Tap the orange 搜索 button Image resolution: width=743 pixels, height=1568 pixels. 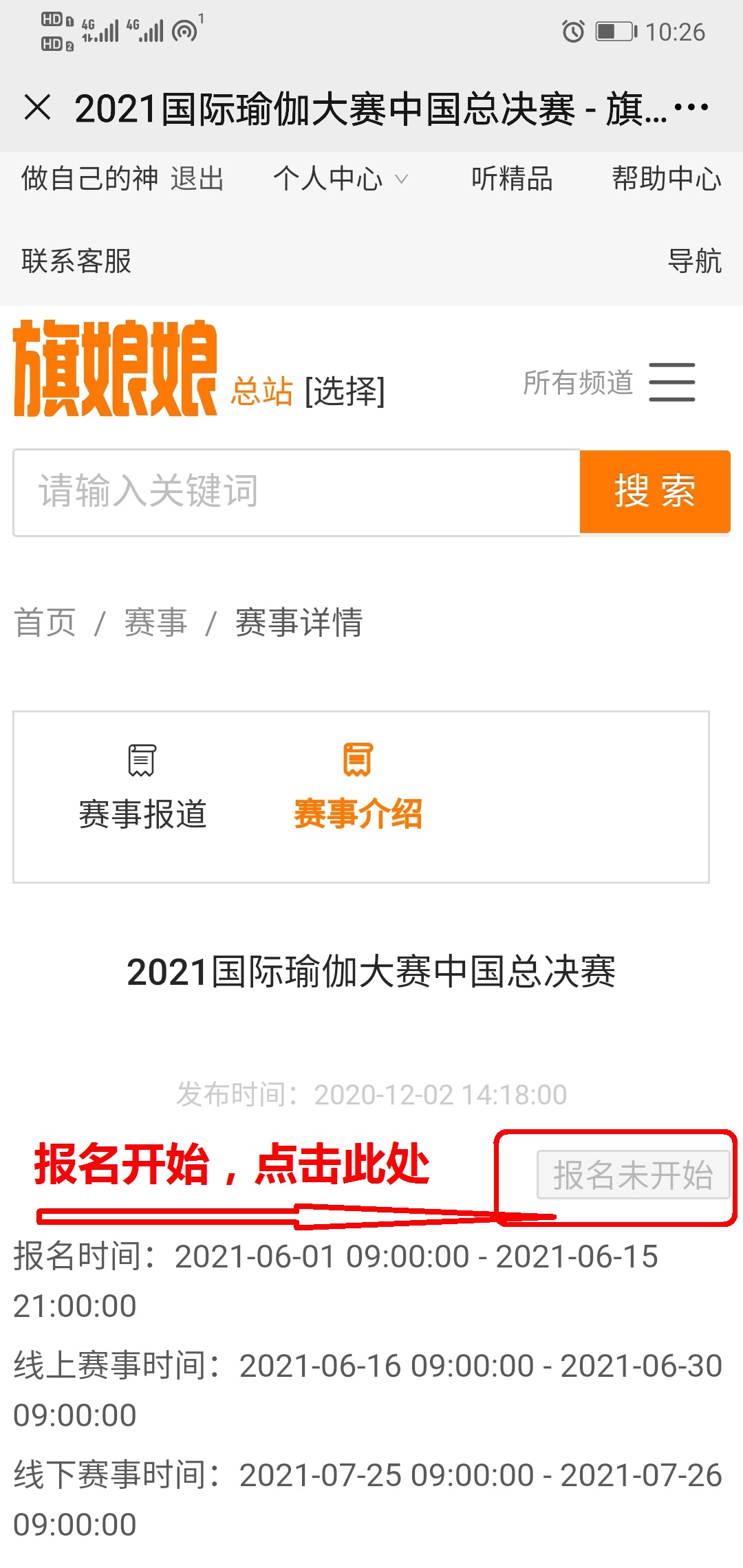654,492
